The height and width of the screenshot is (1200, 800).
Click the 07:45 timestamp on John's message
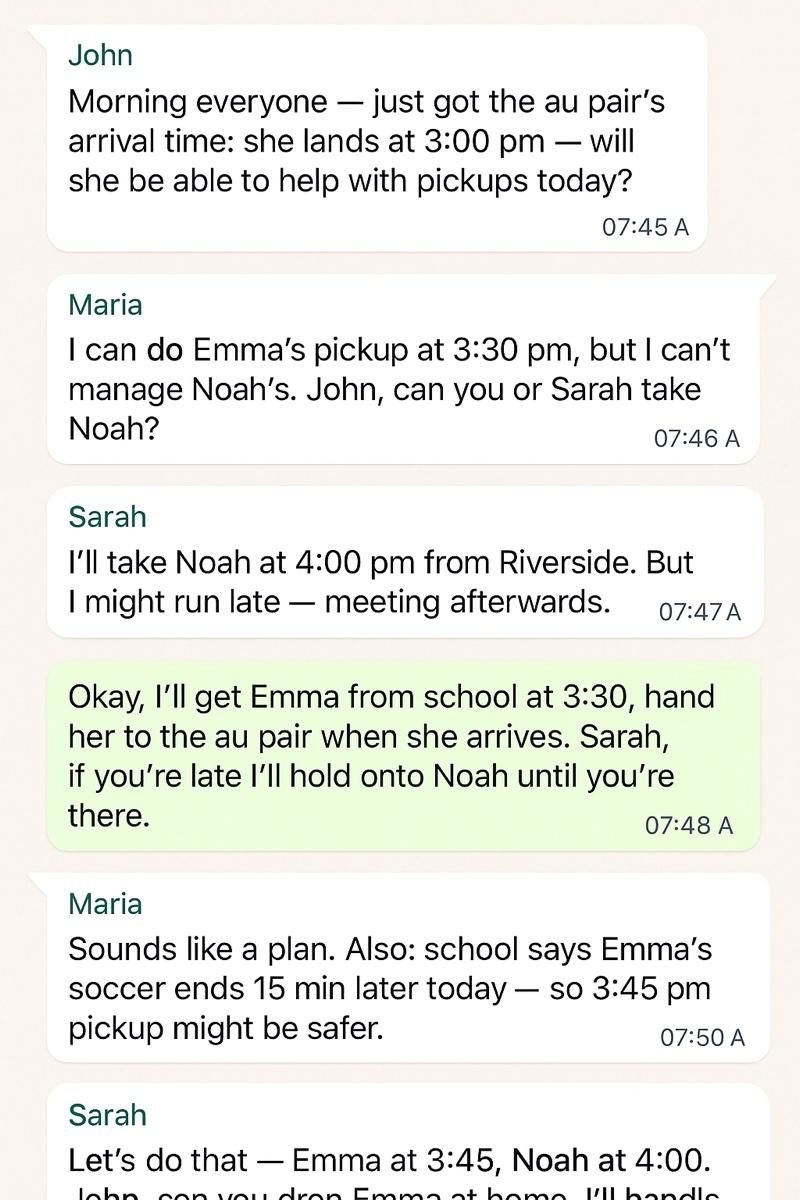(x=644, y=227)
